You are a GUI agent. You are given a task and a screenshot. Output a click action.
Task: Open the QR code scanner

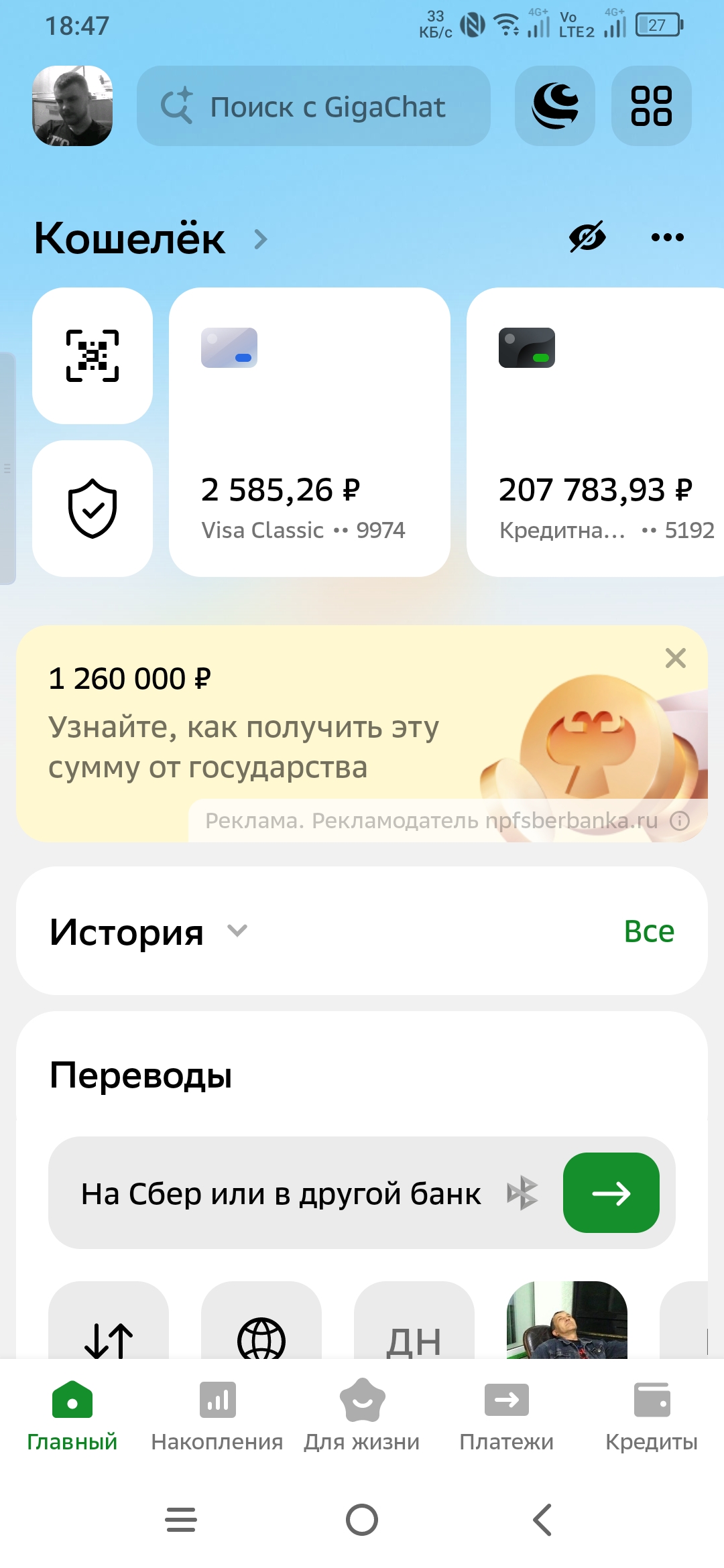(93, 356)
